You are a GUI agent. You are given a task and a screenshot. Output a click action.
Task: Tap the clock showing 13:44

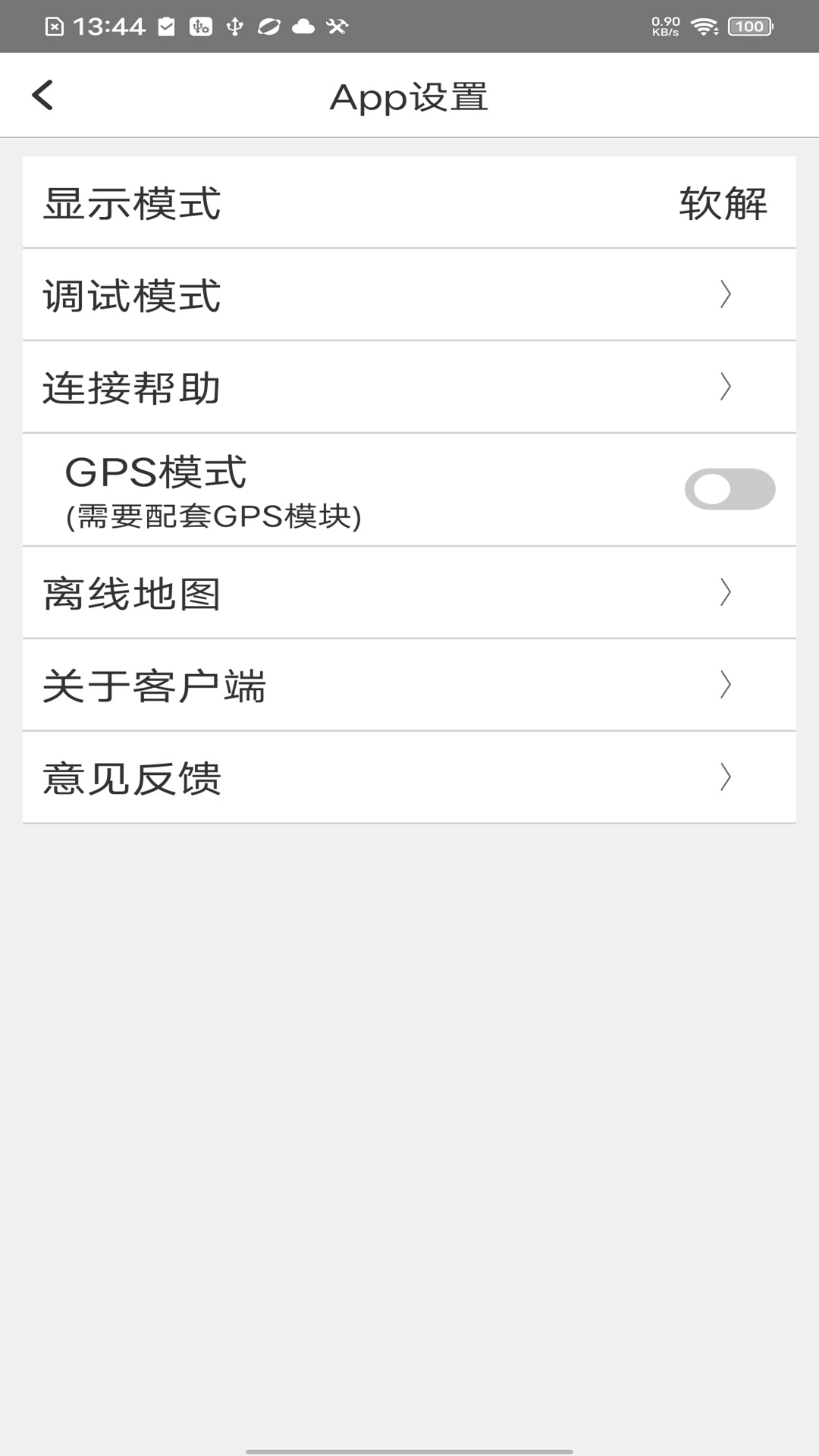[x=110, y=27]
